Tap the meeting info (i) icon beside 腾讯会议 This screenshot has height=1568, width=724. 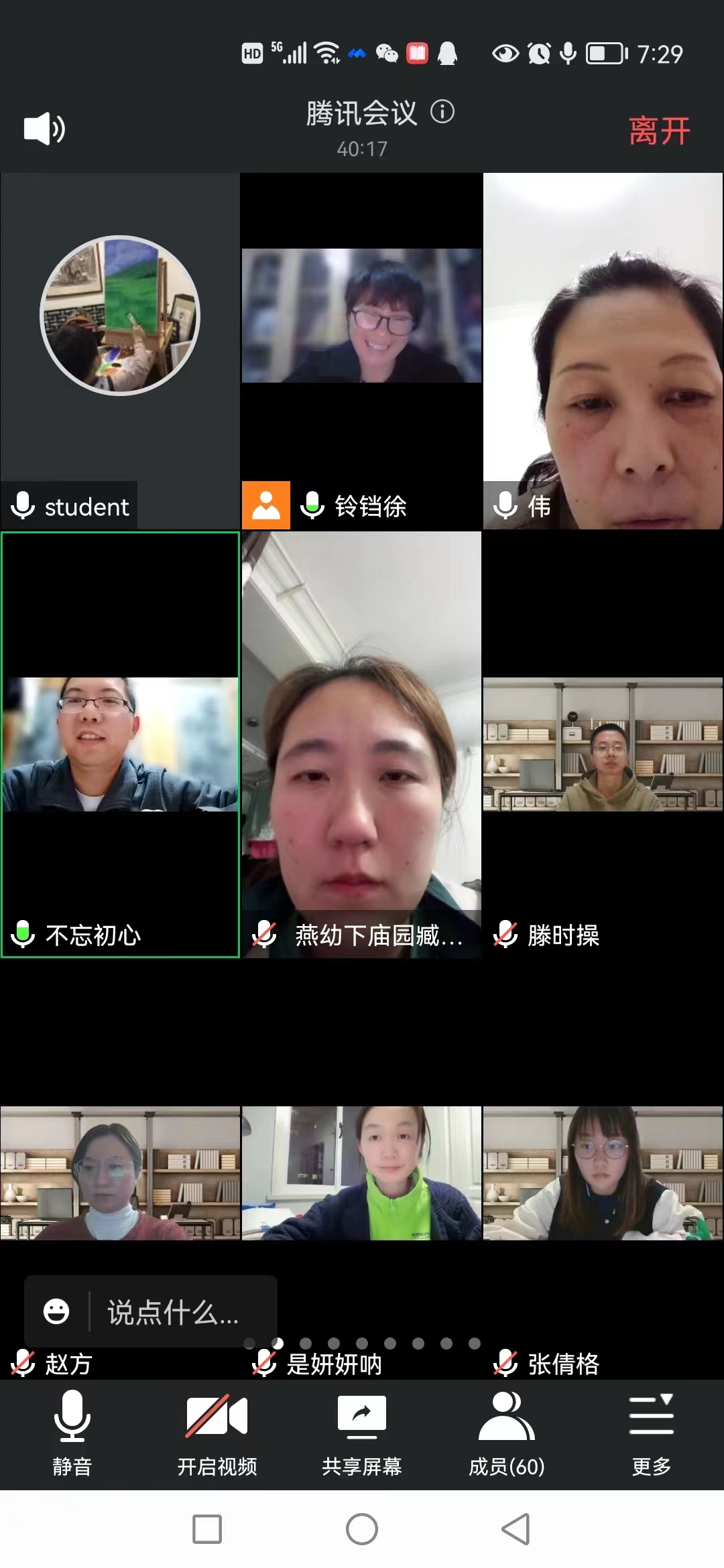click(x=443, y=111)
